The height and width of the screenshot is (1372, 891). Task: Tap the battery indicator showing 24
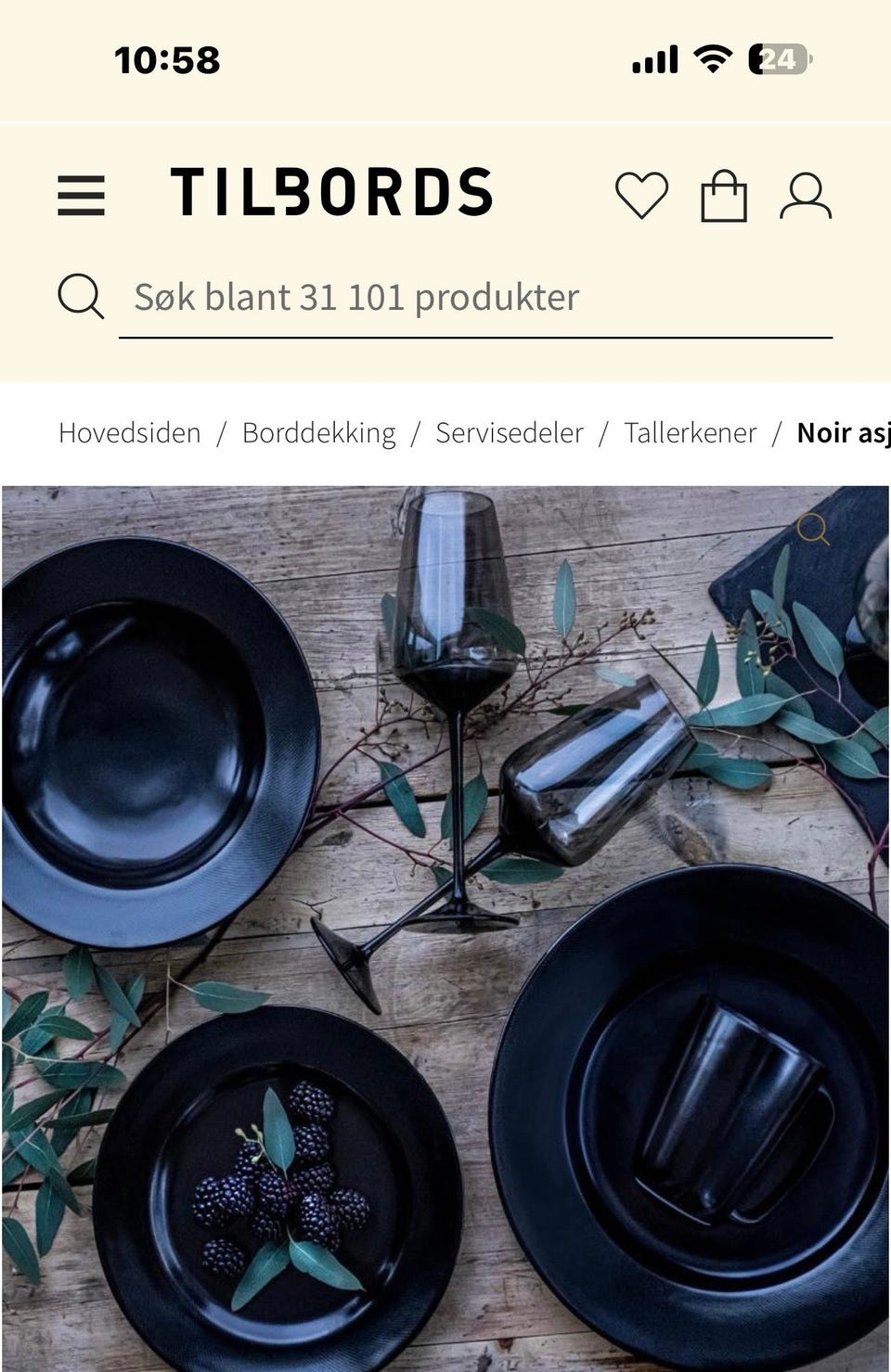point(776,59)
